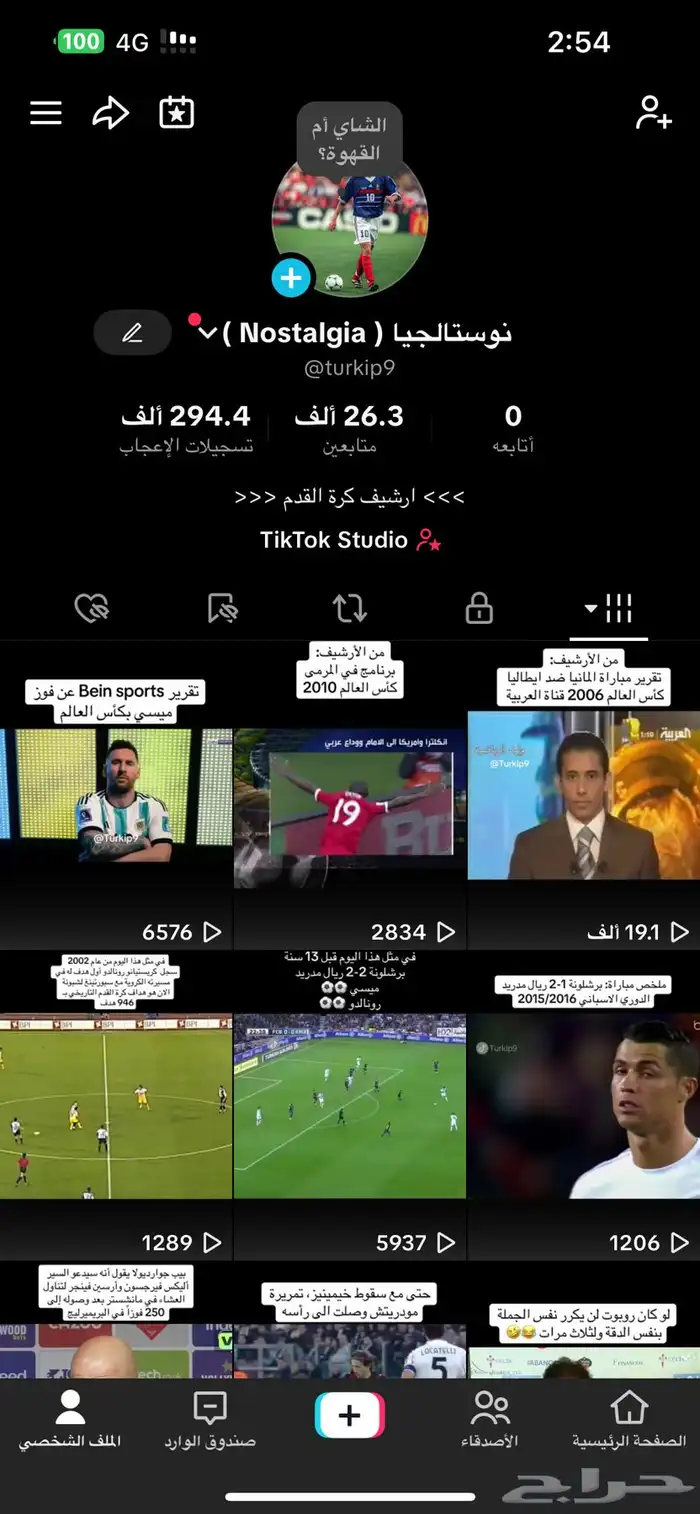Viewport: 700px width, 1514px height.
Task: Expand the account switcher chevron
Action: point(208,333)
